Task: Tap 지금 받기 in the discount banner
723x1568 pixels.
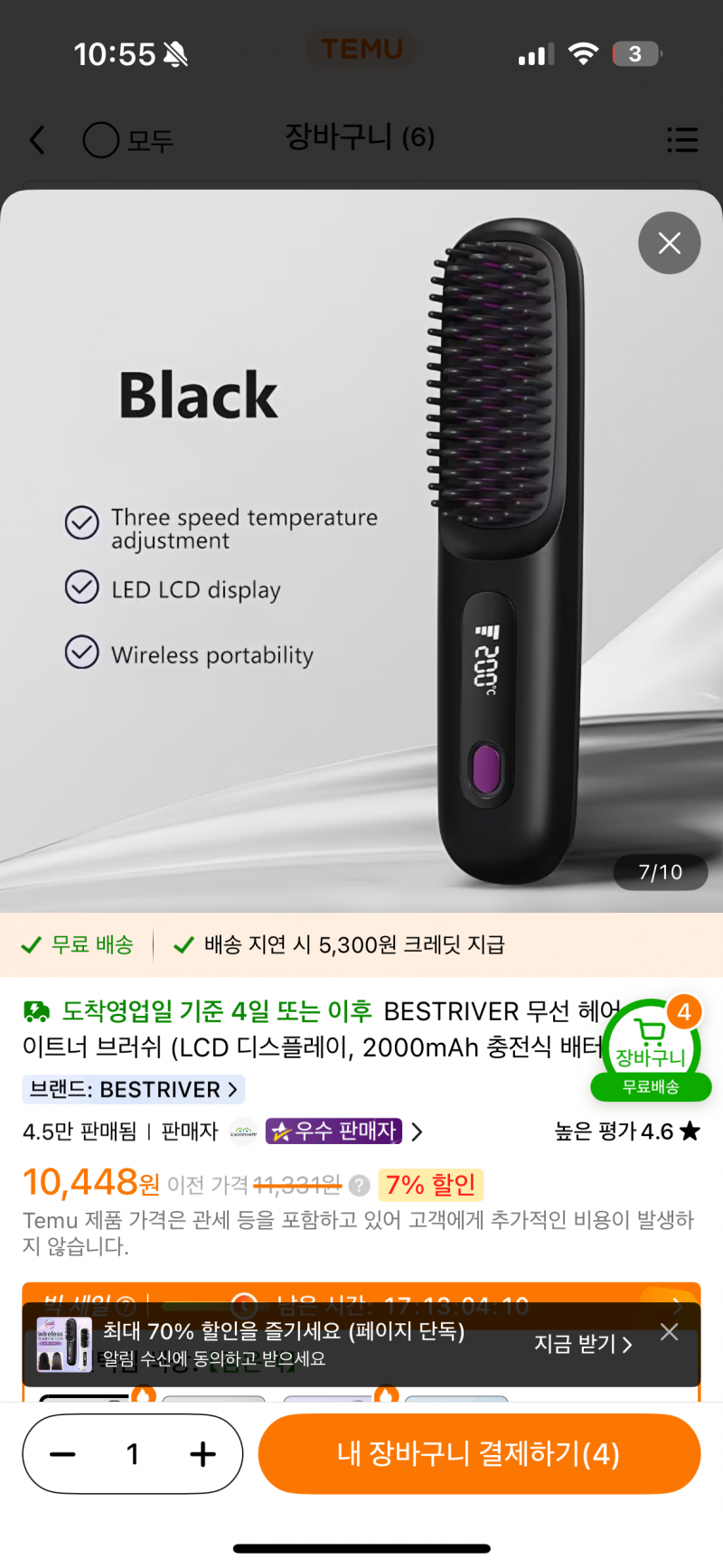Action: tap(583, 1345)
